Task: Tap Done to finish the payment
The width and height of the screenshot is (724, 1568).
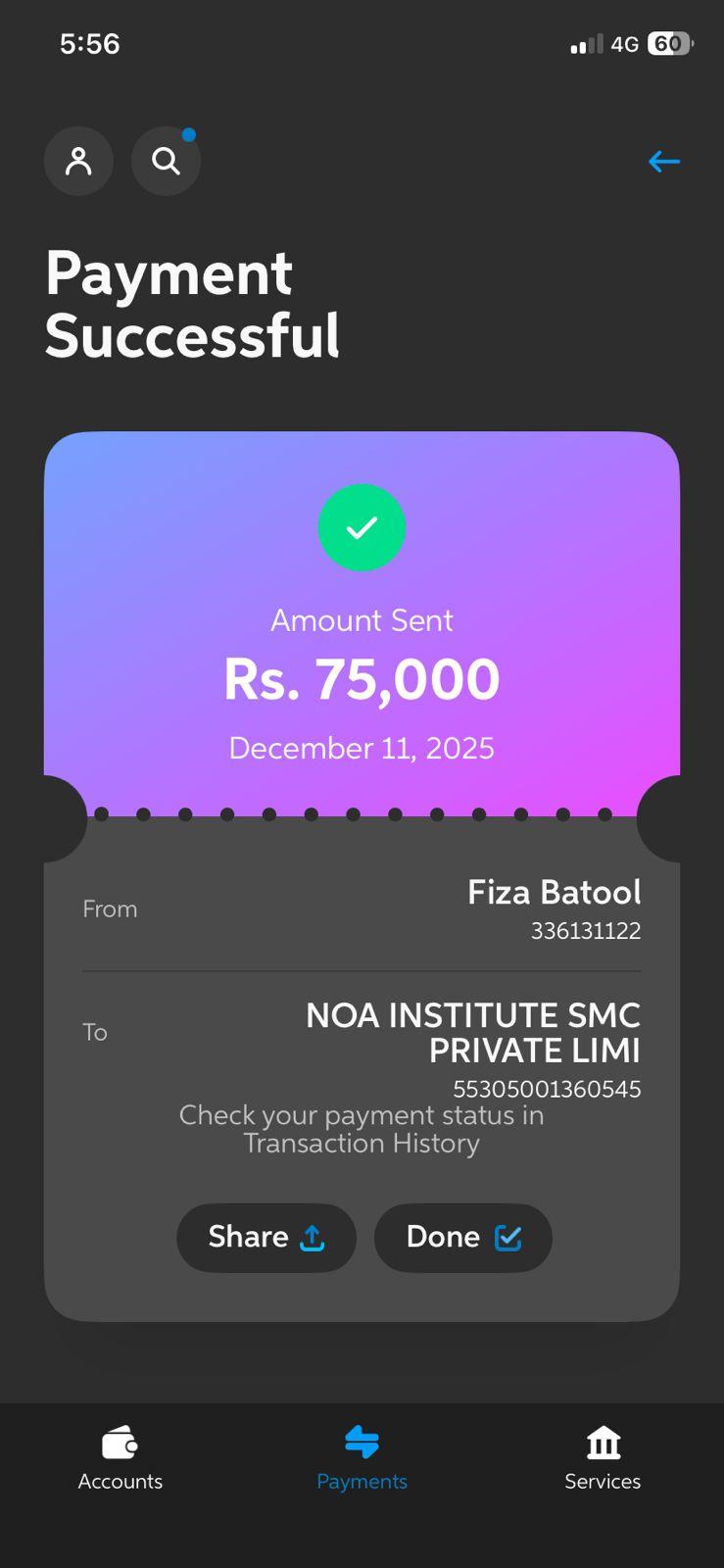Action: click(x=462, y=1238)
